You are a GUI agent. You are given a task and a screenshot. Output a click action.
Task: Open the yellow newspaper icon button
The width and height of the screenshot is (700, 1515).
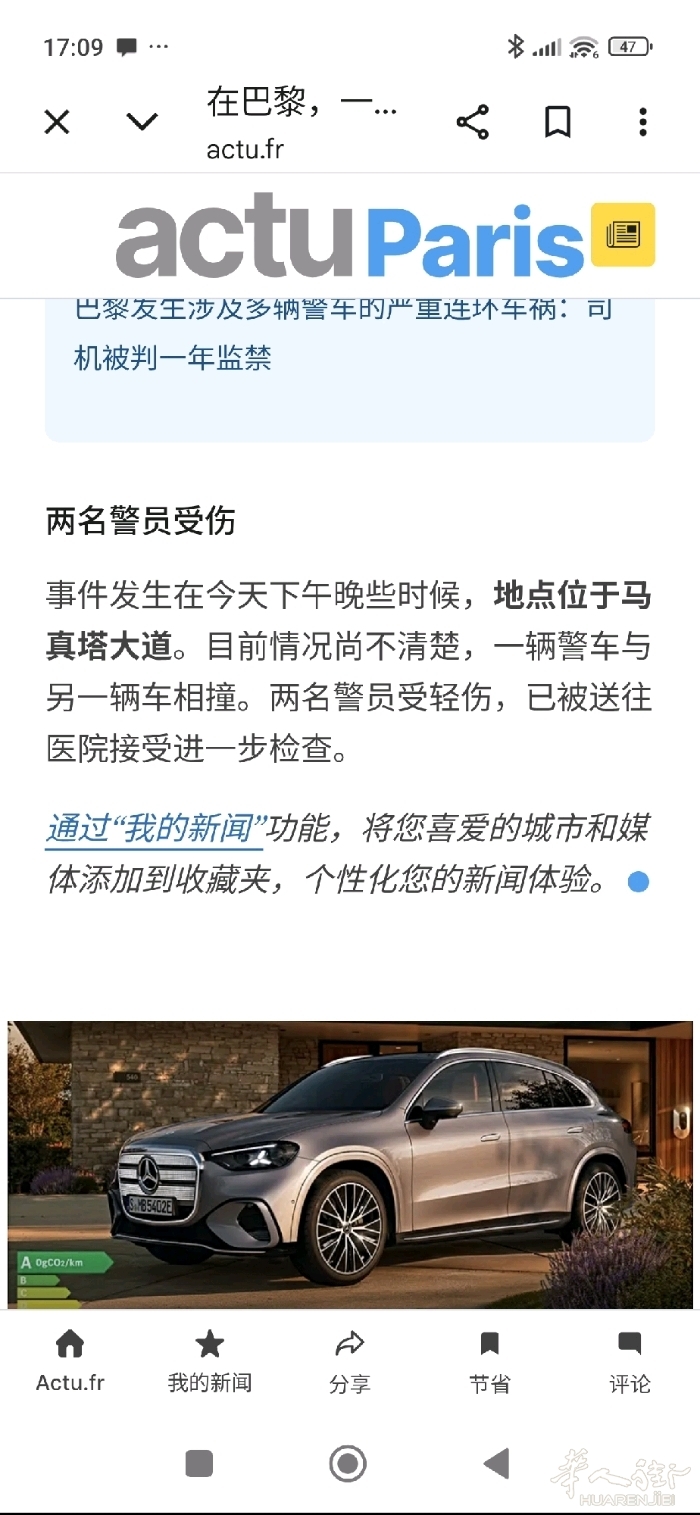pyautogui.click(x=622, y=235)
